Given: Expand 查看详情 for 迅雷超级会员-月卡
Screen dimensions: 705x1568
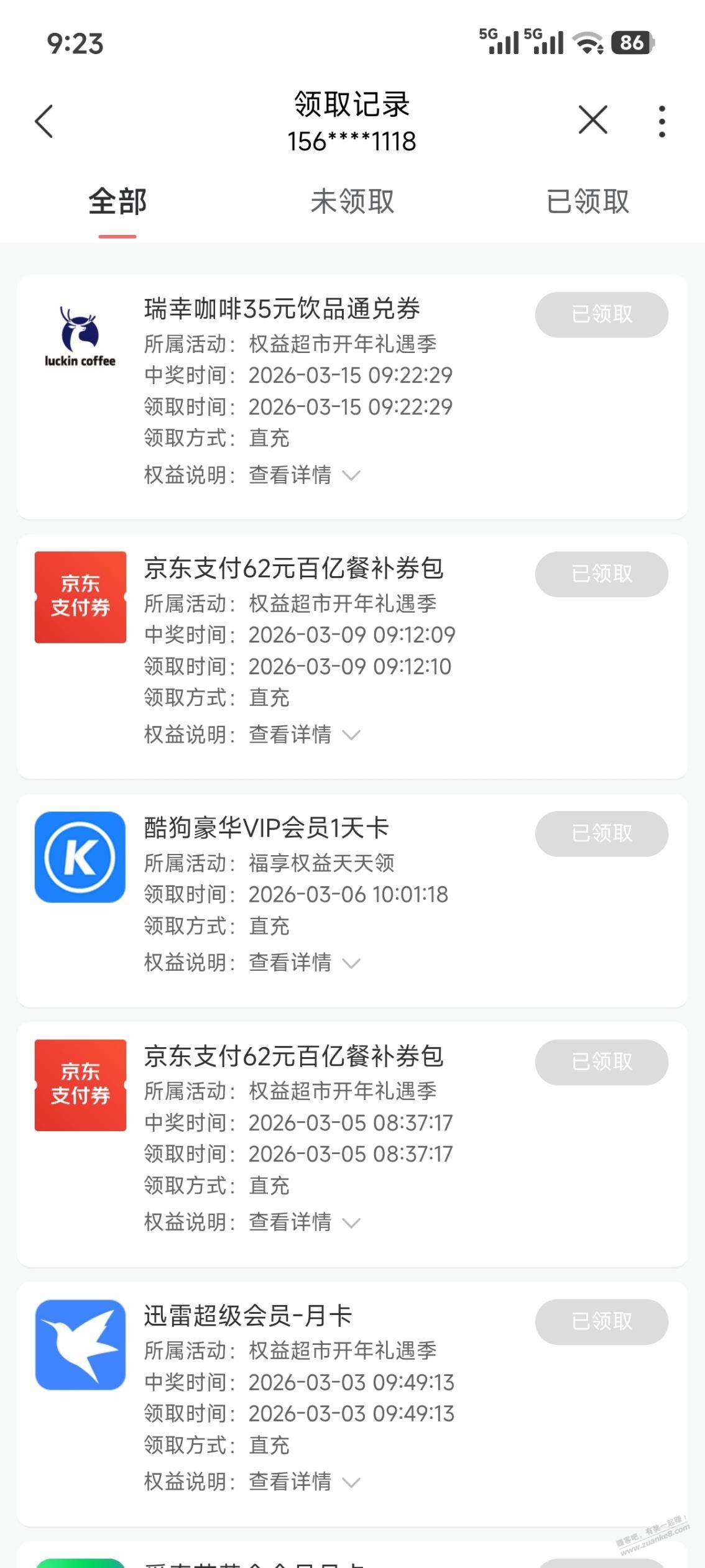Looking at the screenshot, I should tap(305, 1482).
